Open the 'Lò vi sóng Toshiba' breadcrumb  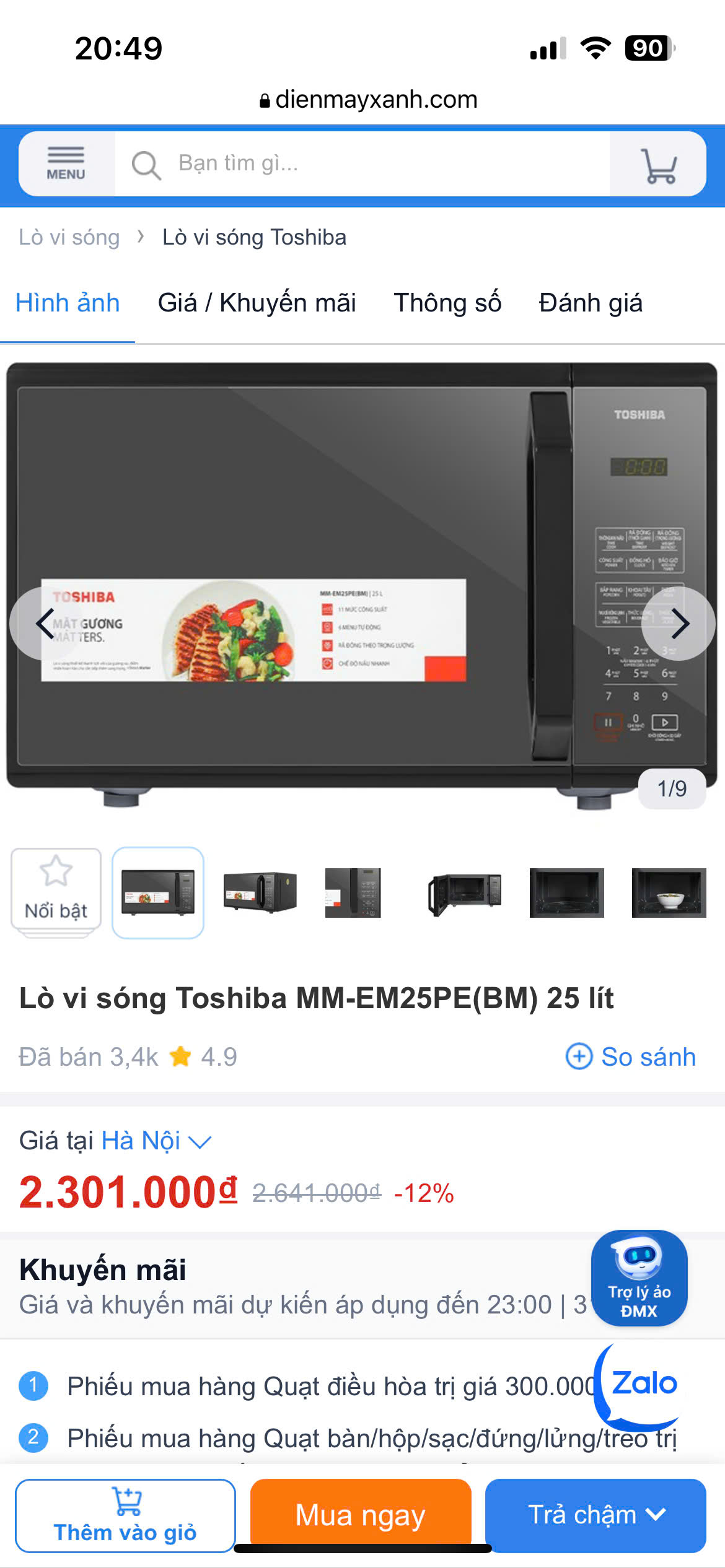pyautogui.click(x=254, y=238)
